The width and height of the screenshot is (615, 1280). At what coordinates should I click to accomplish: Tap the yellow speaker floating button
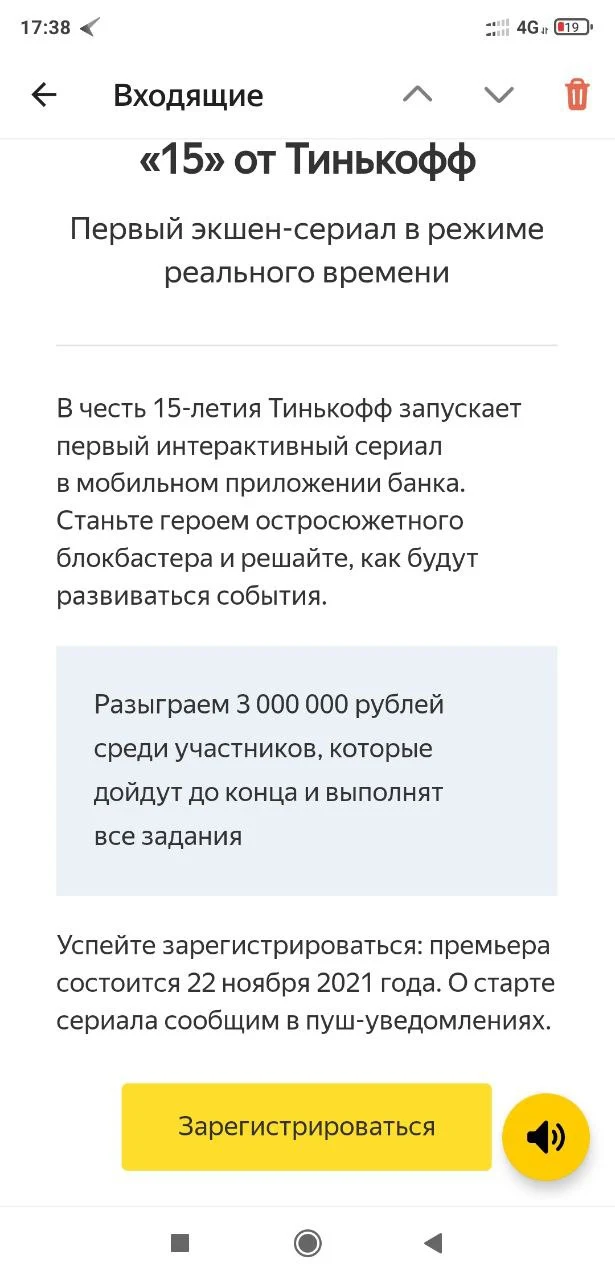pyautogui.click(x=545, y=1137)
